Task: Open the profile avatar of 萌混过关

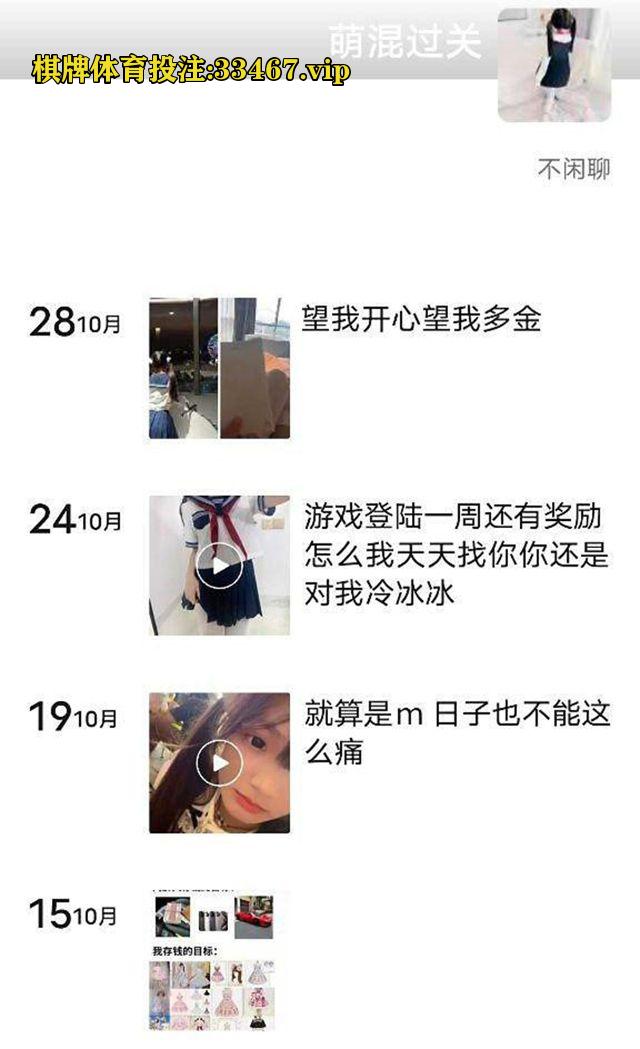Action: (x=554, y=65)
